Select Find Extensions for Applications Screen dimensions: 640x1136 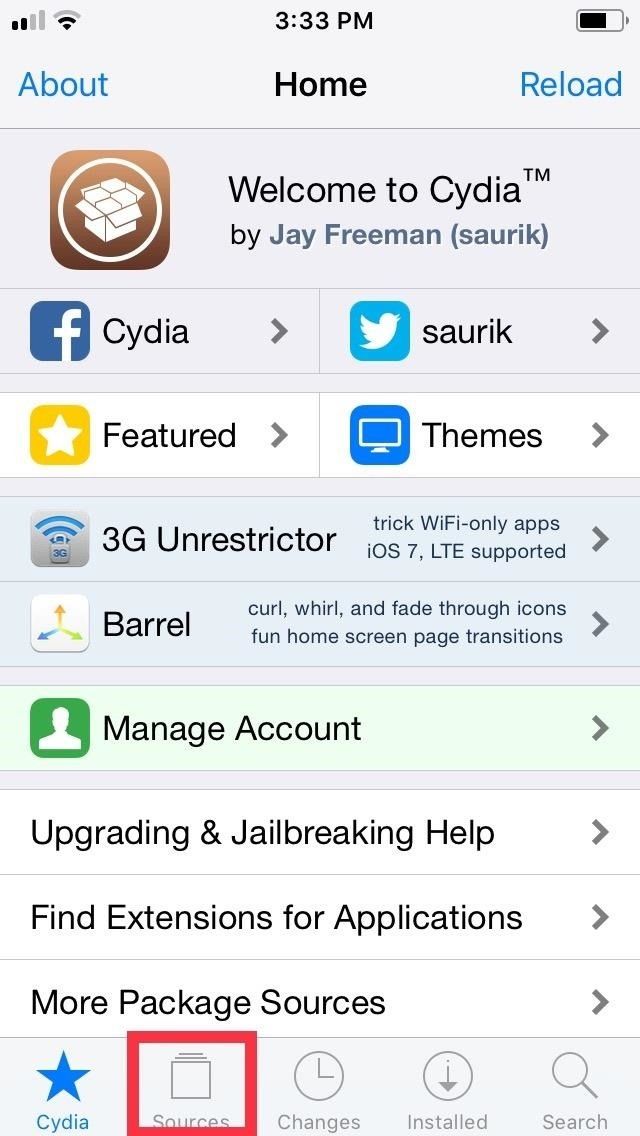320,917
